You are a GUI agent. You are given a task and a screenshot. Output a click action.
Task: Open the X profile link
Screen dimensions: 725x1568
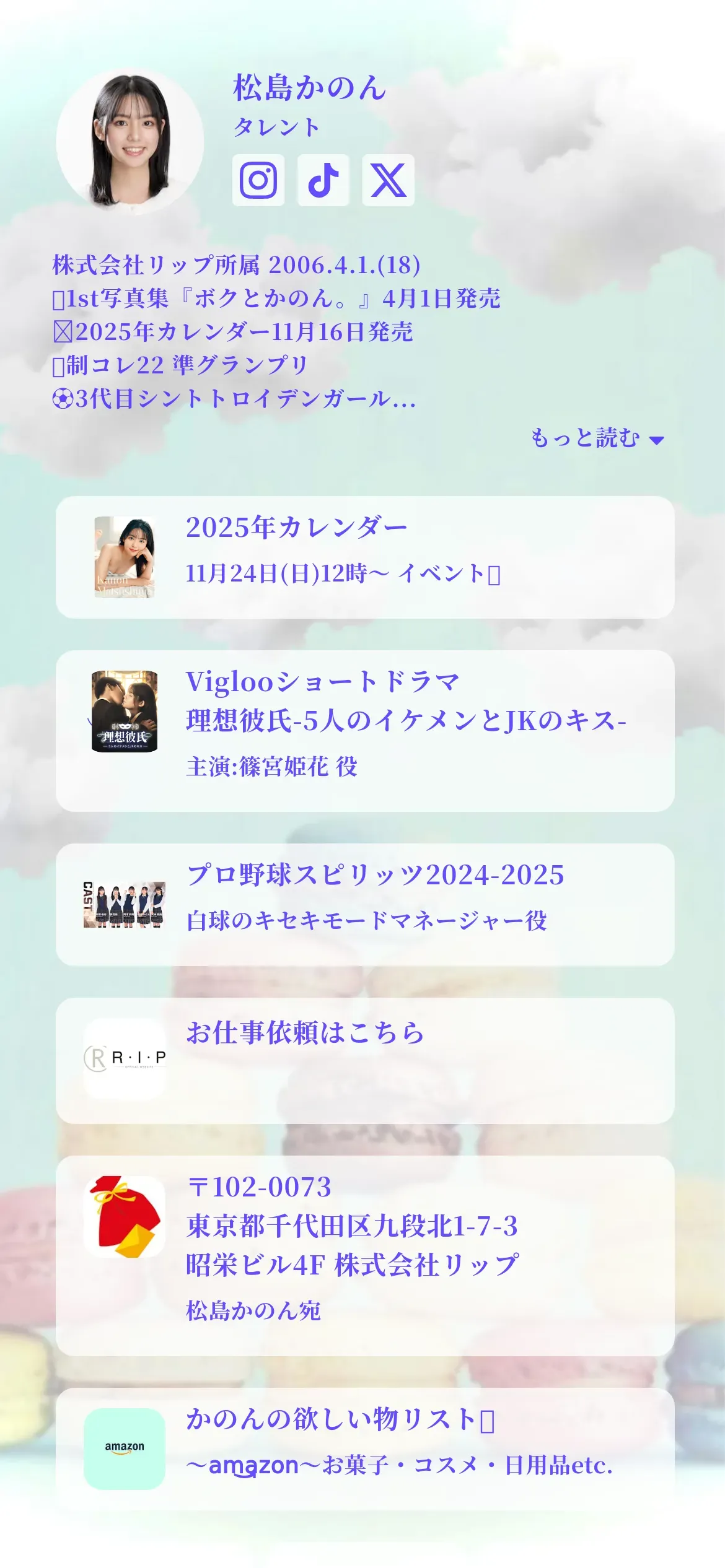click(x=388, y=180)
